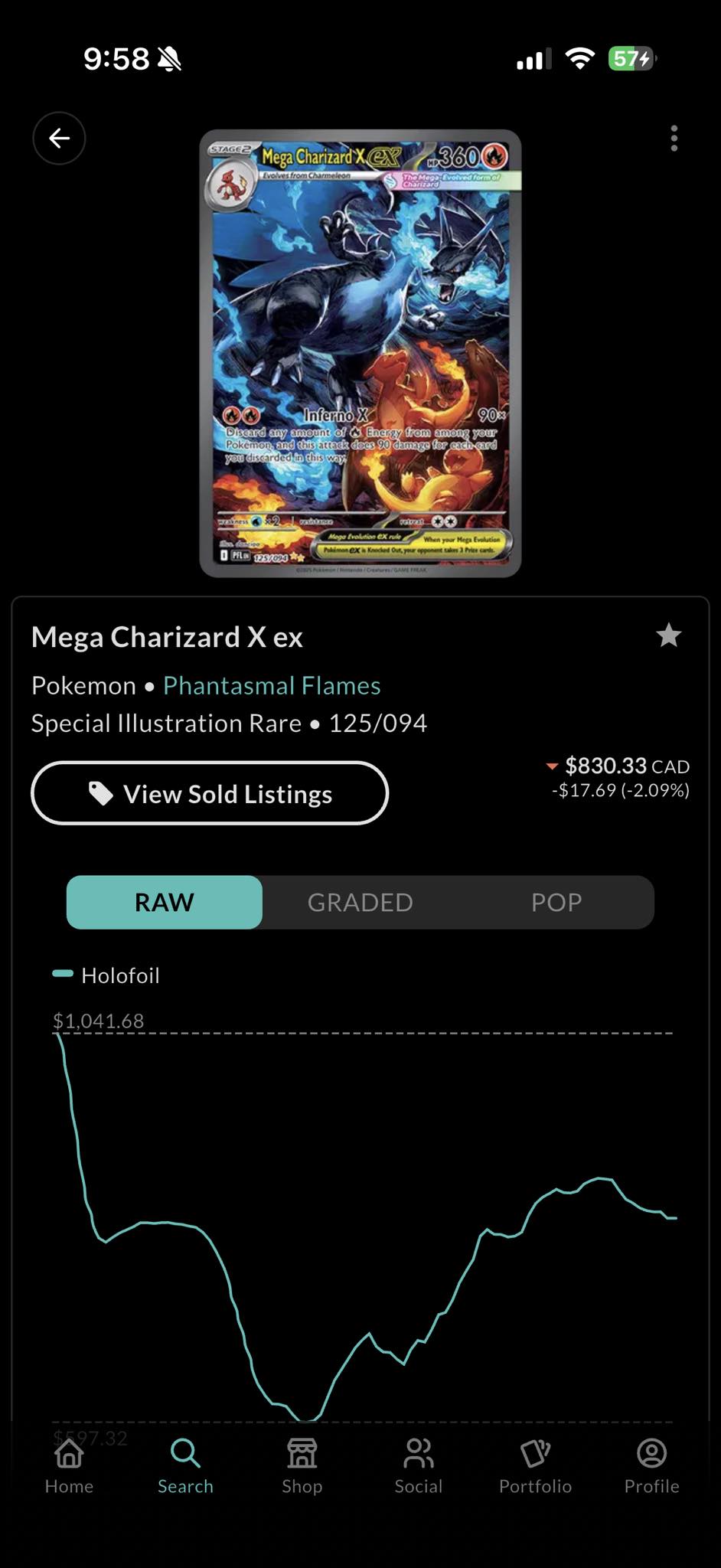The image size is (721, 1568).
Task: Switch to the GRADED segment
Action: 360,902
